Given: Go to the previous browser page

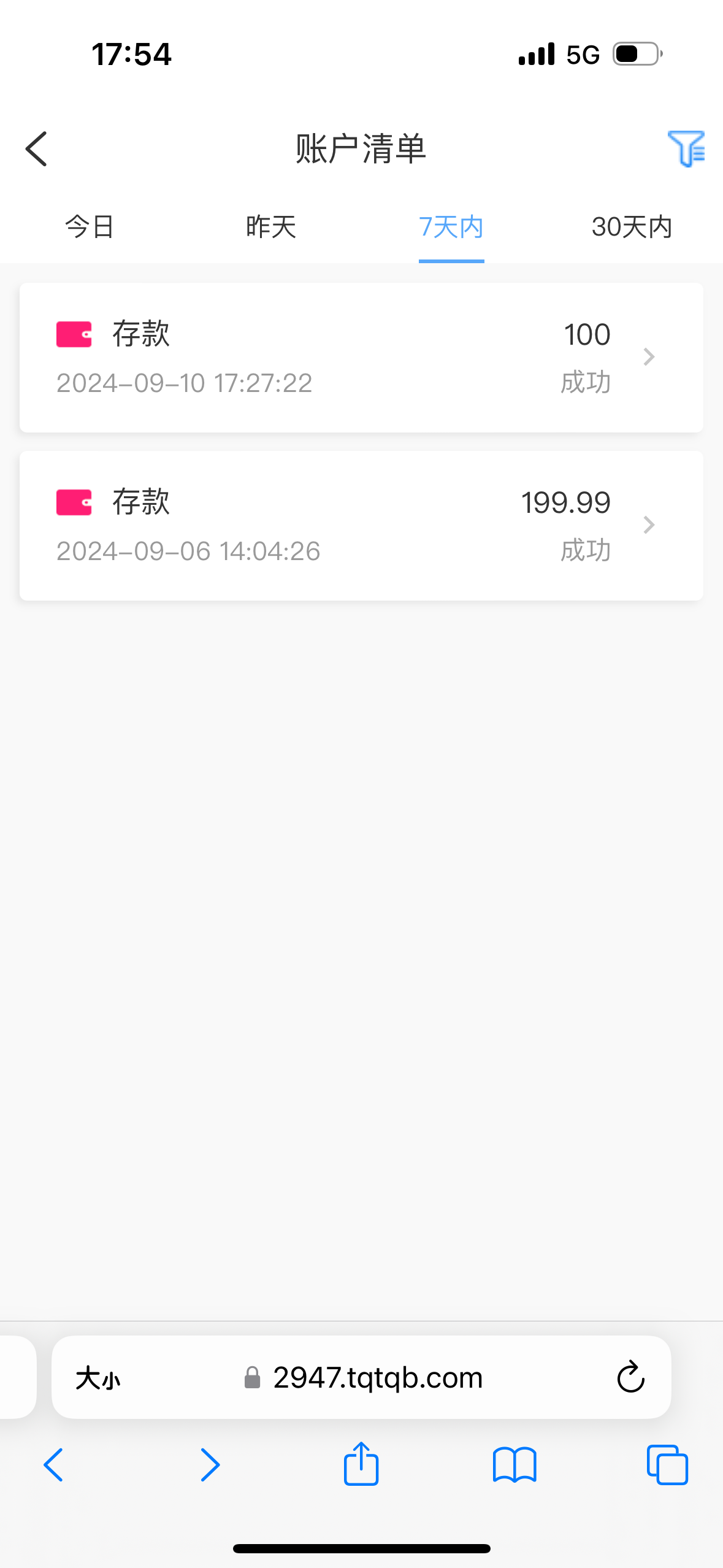Looking at the screenshot, I should click(54, 1465).
